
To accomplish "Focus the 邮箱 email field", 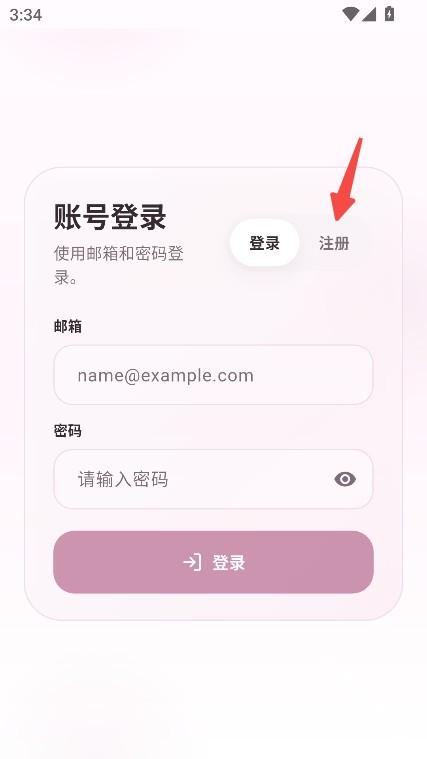I will click(213, 375).
